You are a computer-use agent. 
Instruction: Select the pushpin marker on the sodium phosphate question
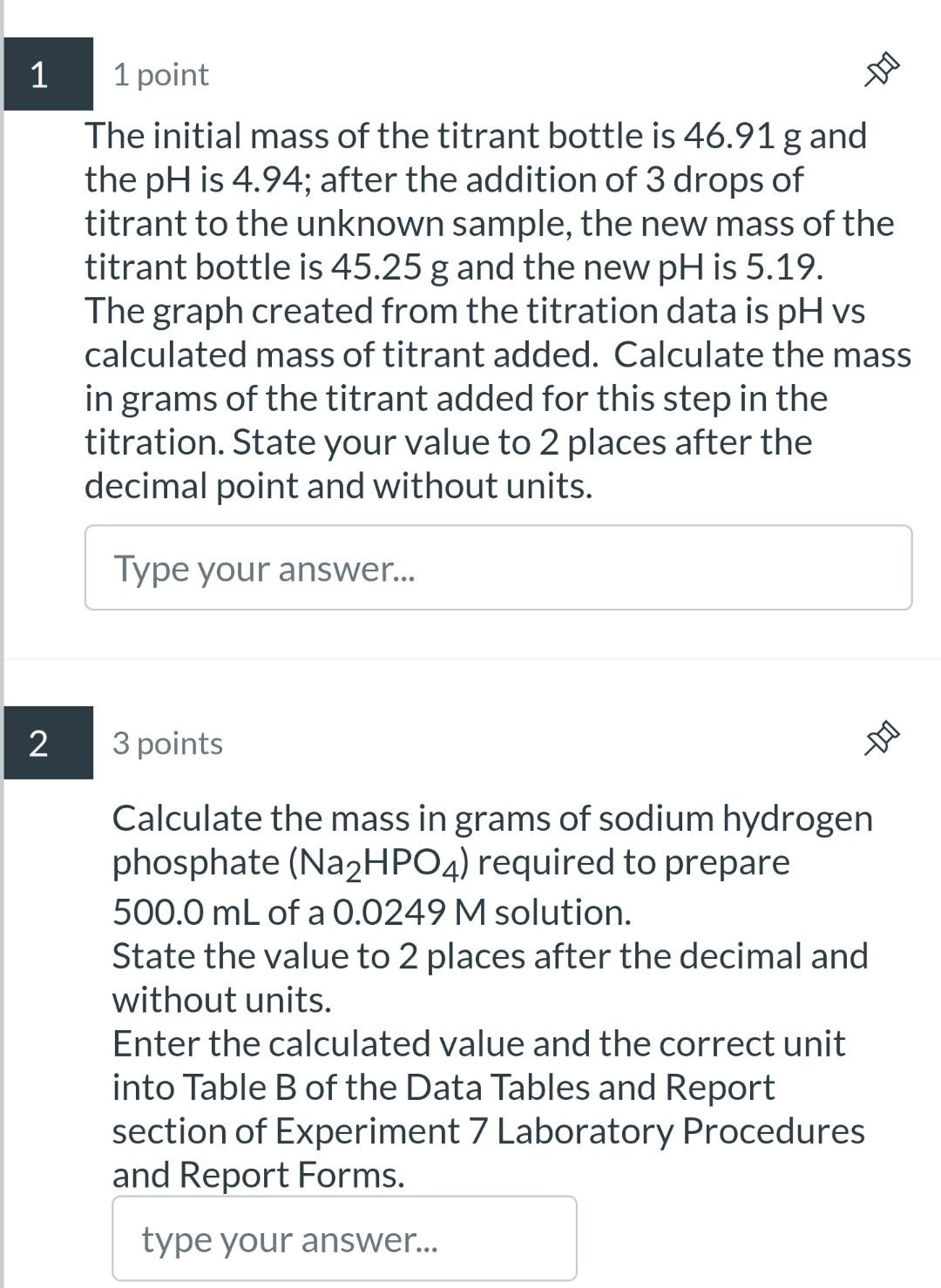point(883,736)
